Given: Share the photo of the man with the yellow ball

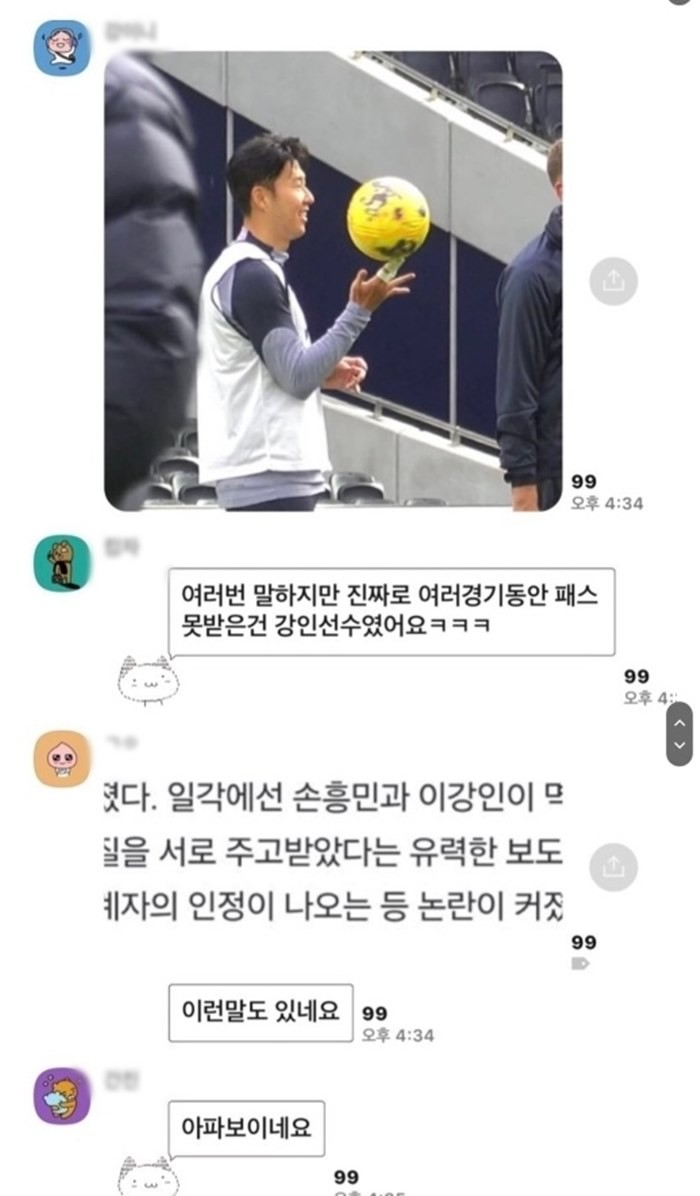Looking at the screenshot, I should (613, 281).
